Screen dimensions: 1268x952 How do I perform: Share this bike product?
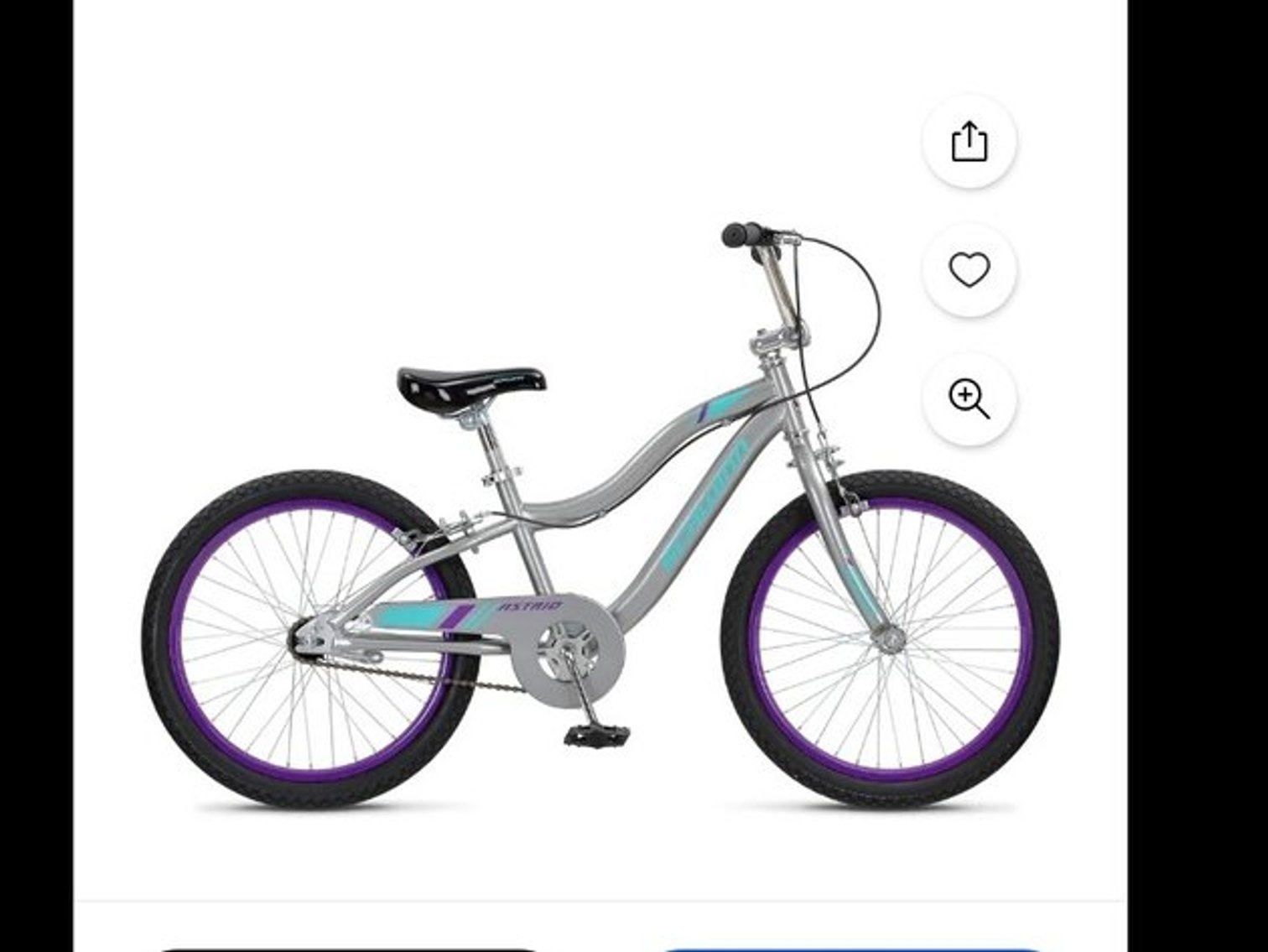pos(969,141)
